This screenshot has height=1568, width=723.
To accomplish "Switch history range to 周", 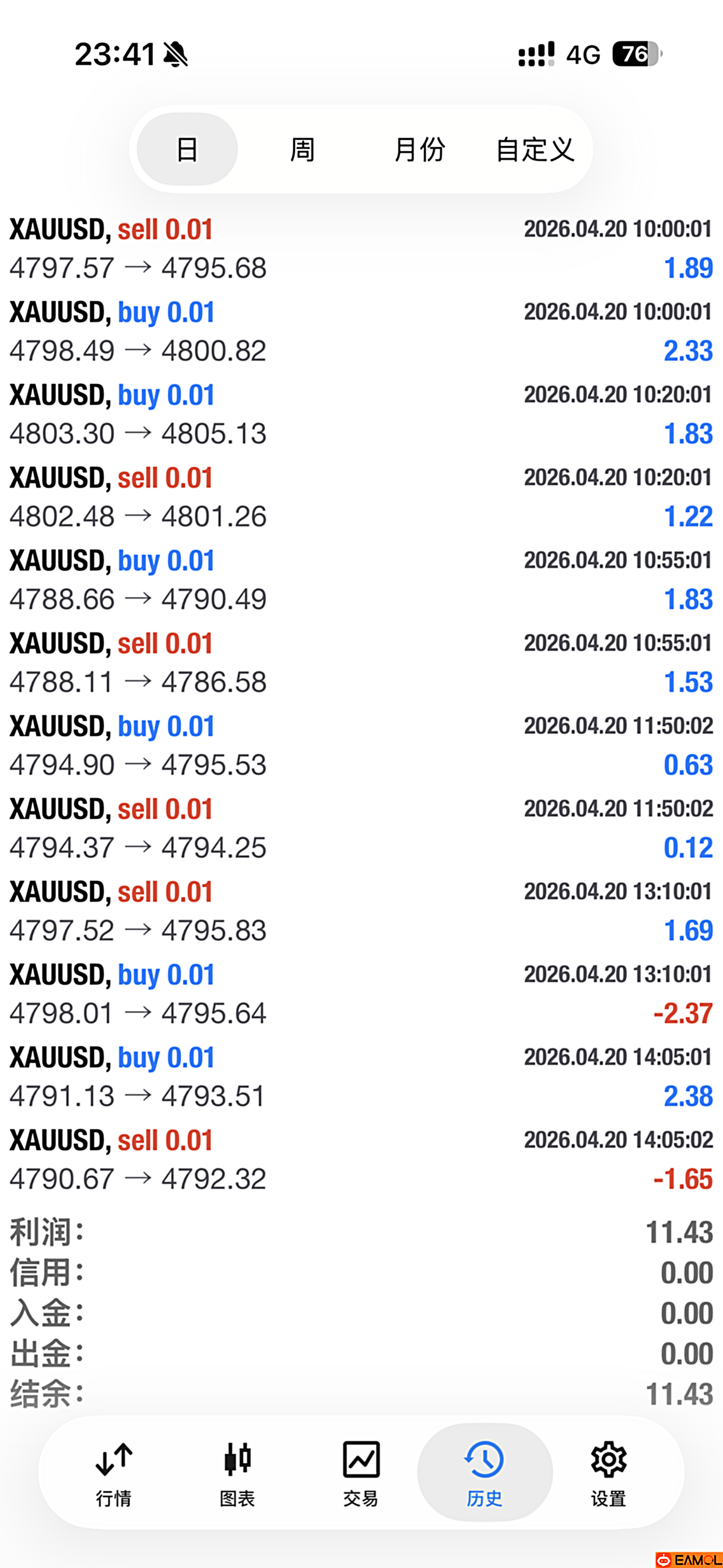I will 302,149.
